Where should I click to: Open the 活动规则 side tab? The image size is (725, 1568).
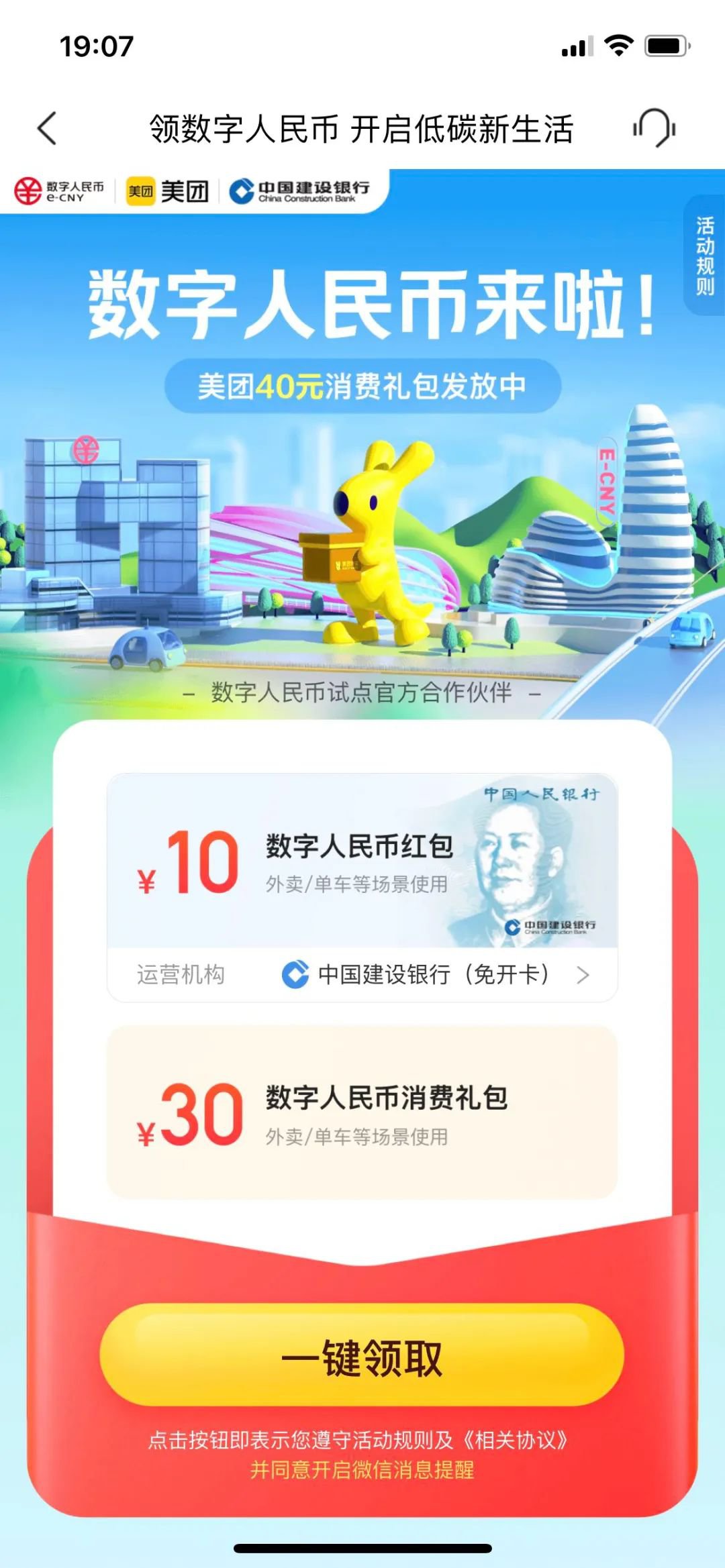pos(704,256)
